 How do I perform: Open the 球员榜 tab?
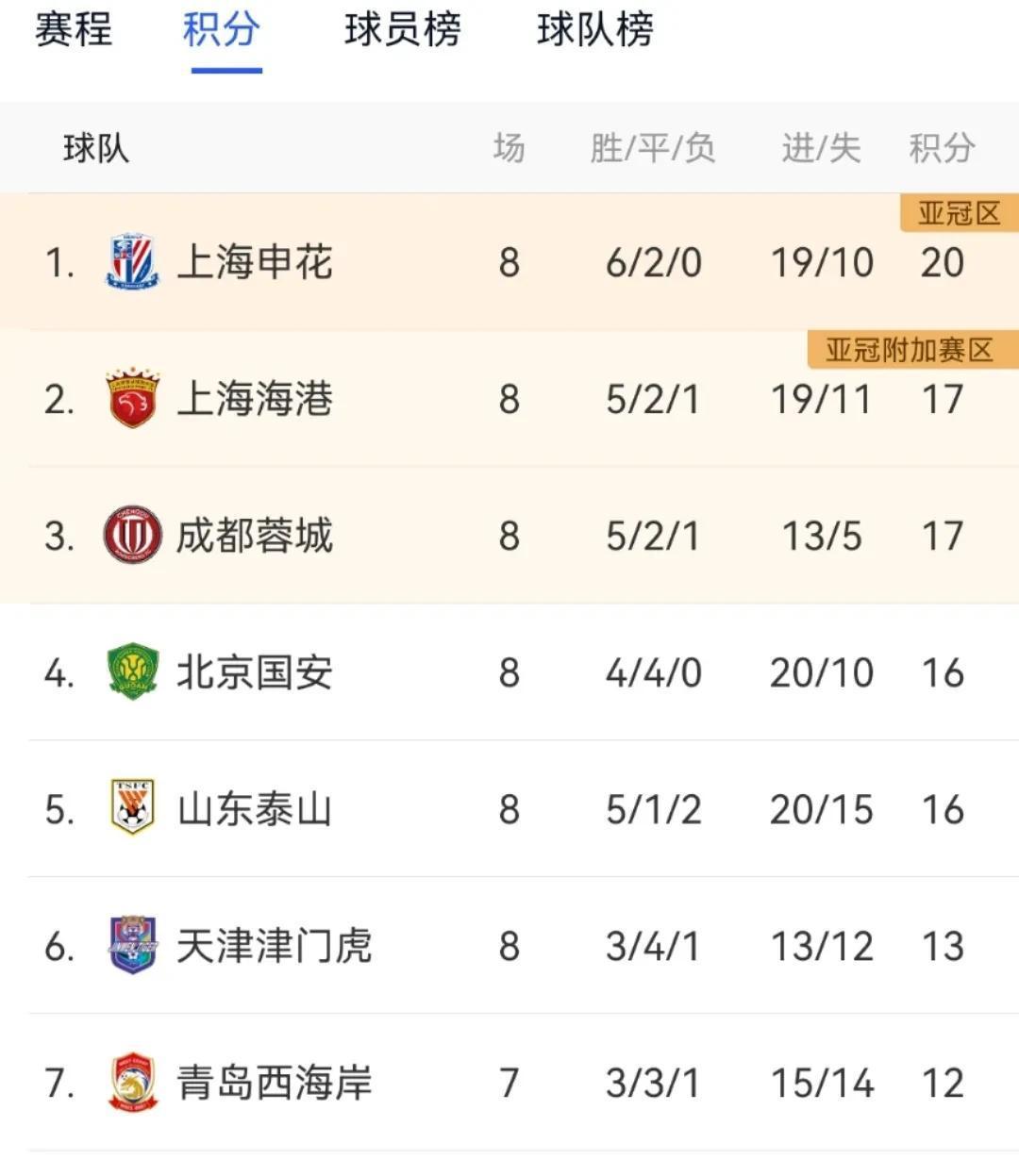tap(403, 30)
